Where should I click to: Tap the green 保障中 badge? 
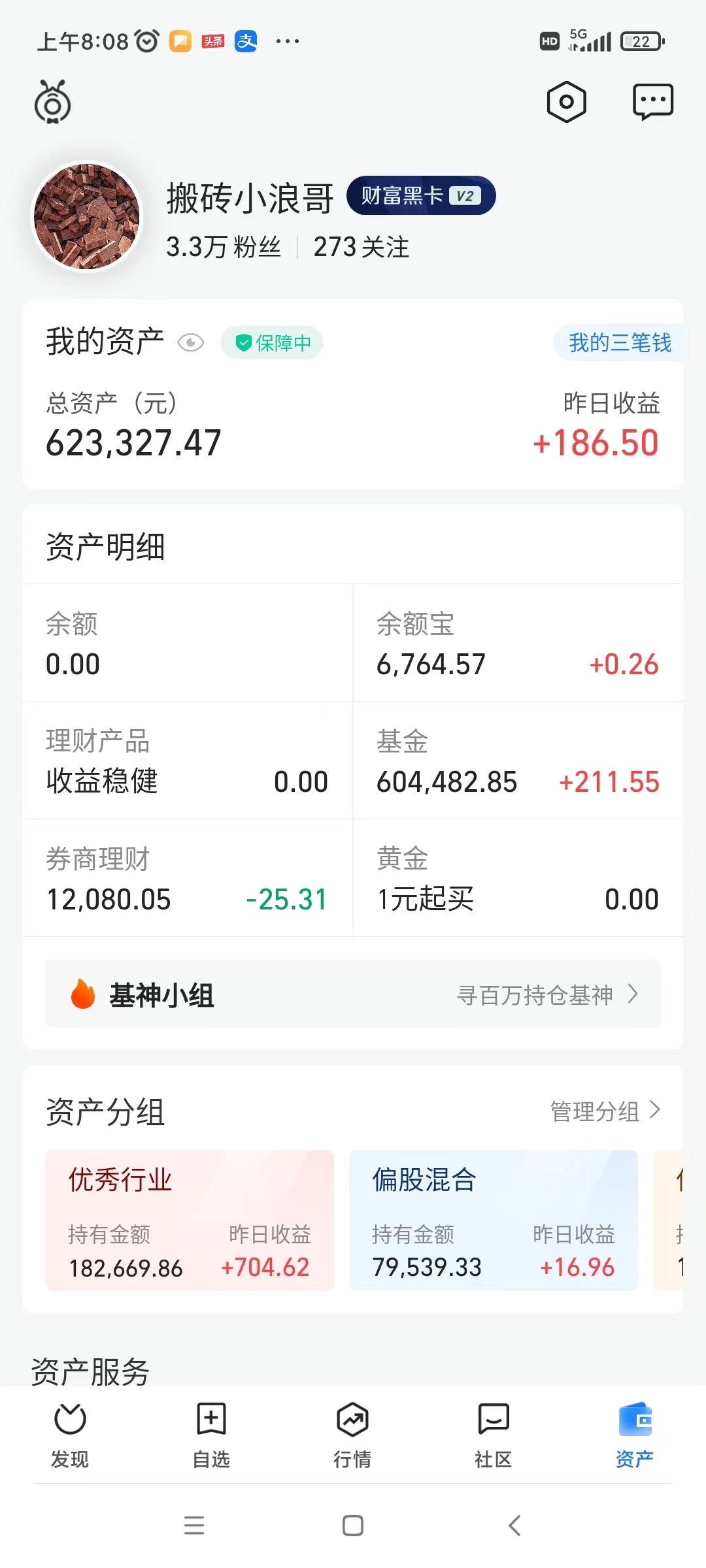pos(272,342)
